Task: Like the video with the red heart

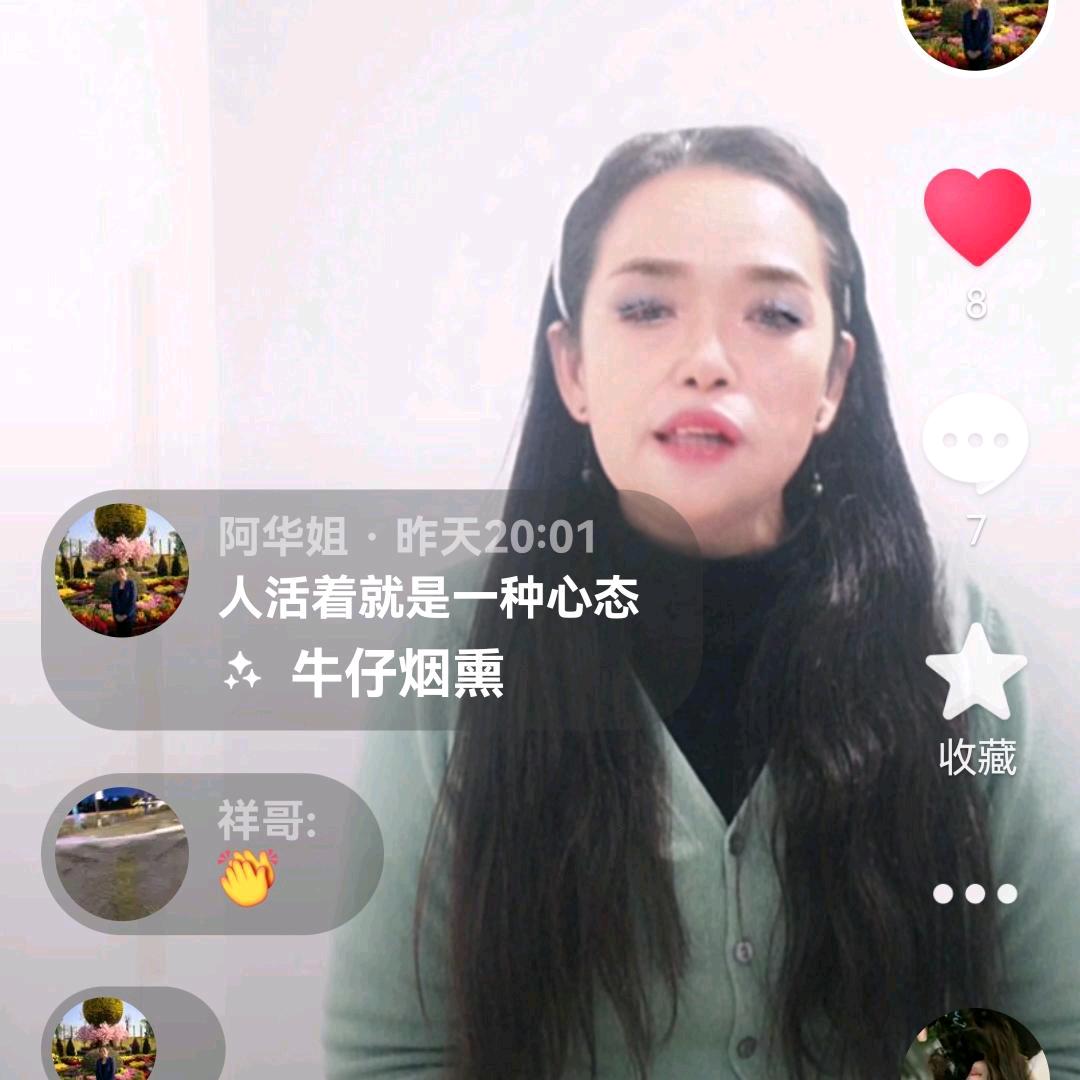Action: (x=977, y=216)
